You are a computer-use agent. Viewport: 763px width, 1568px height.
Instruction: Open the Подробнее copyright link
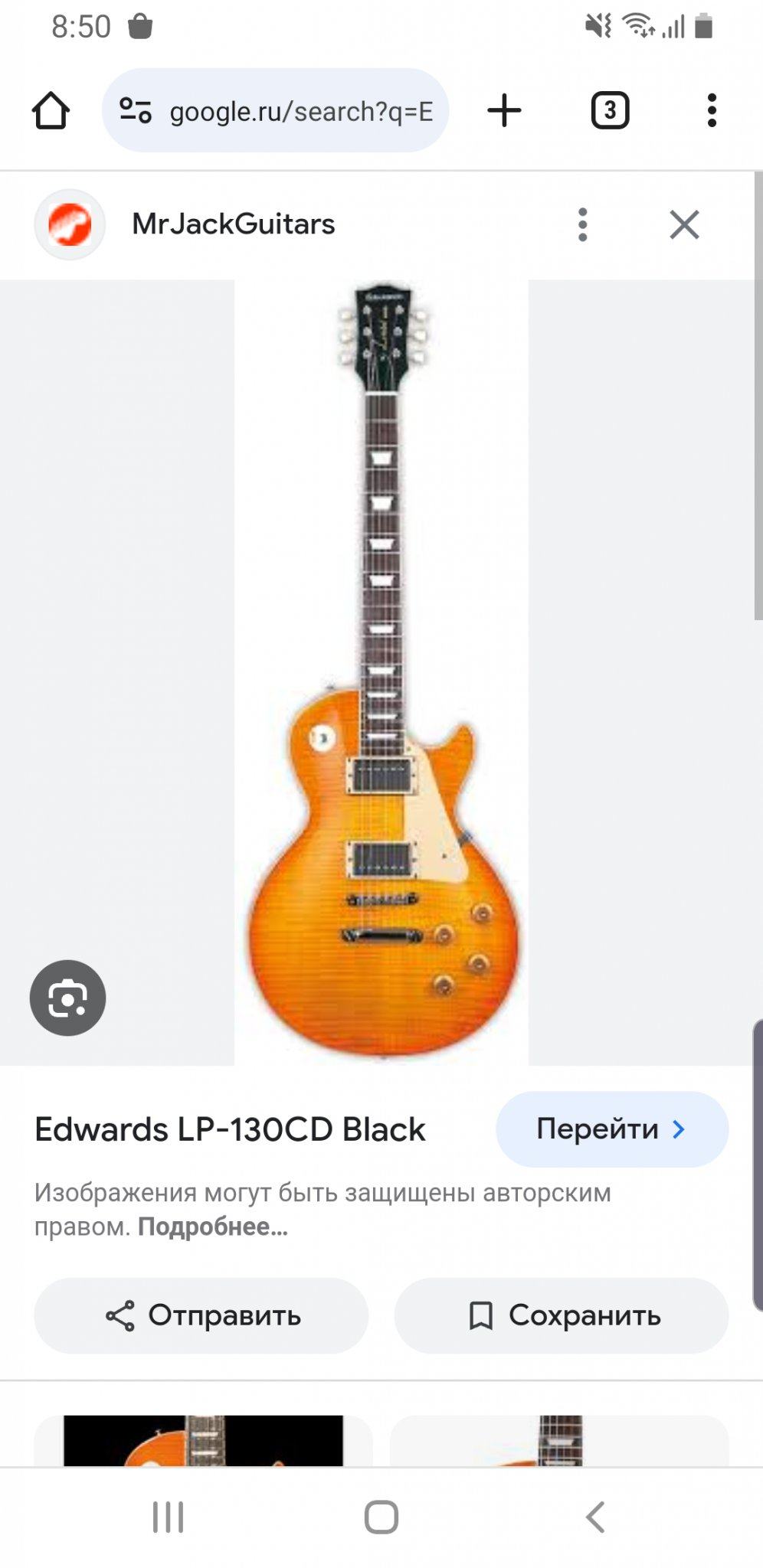pos(213,1227)
